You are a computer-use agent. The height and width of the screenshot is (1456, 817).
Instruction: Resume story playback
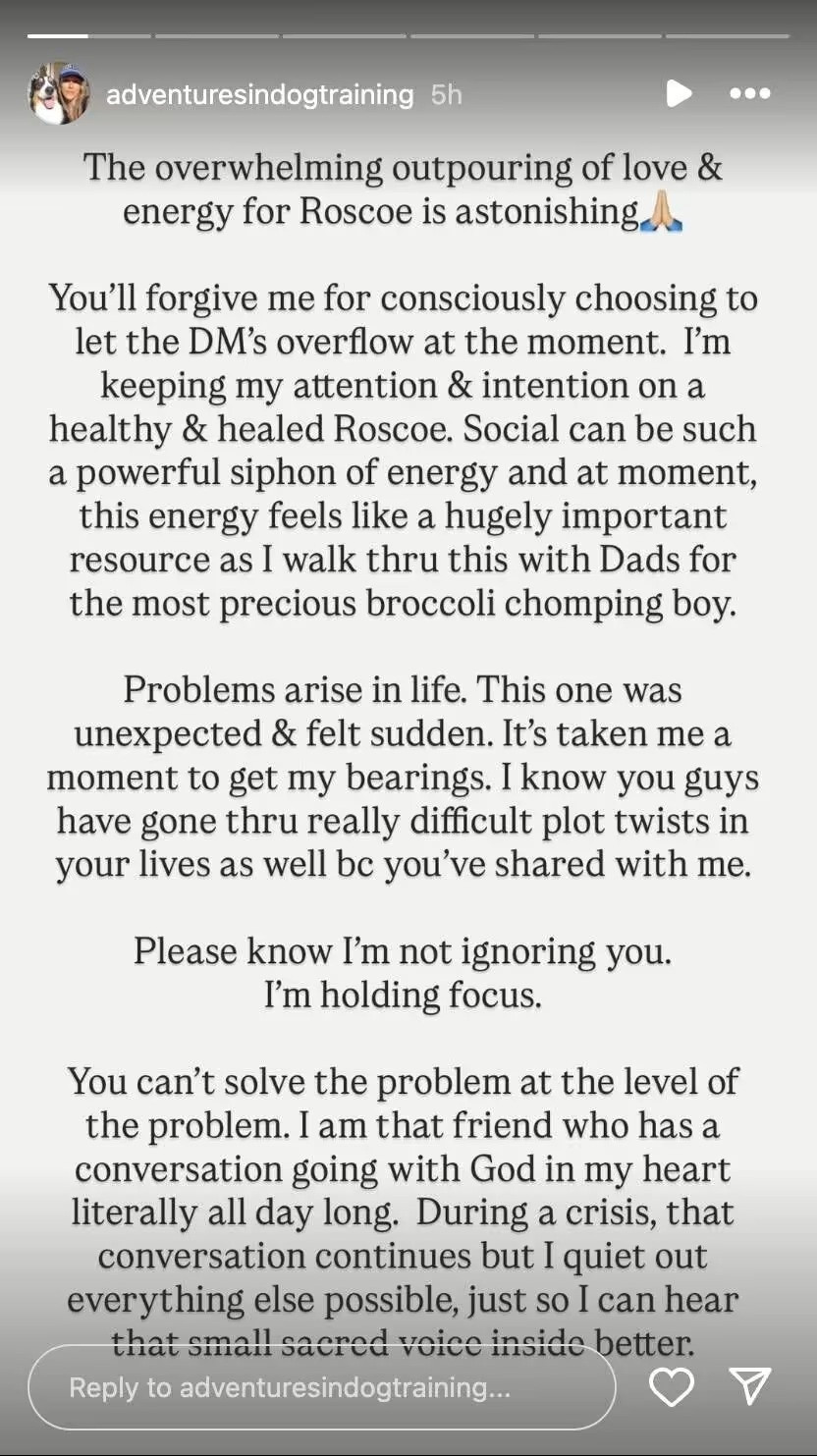(x=678, y=93)
